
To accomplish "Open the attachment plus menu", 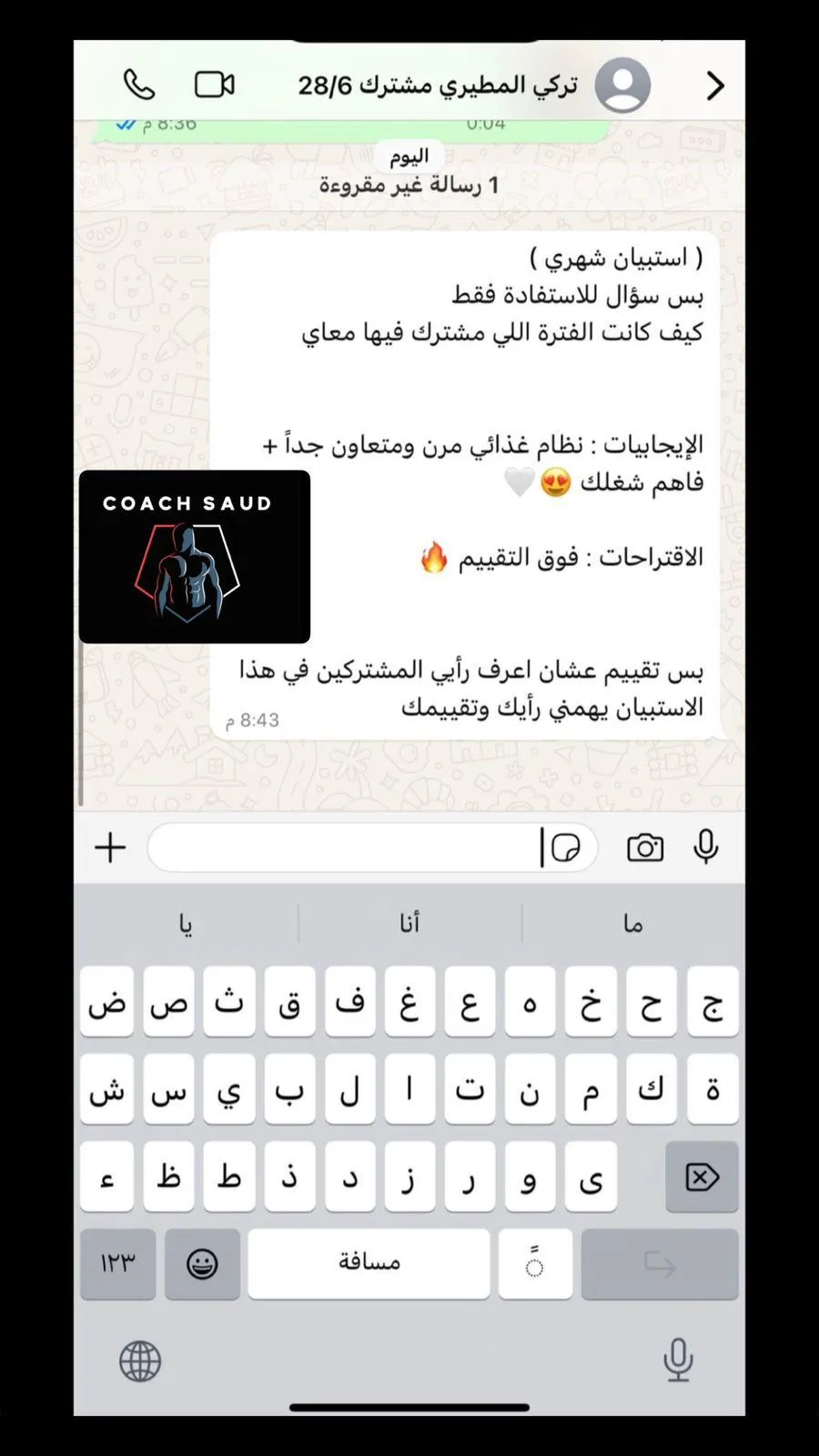I will point(110,848).
